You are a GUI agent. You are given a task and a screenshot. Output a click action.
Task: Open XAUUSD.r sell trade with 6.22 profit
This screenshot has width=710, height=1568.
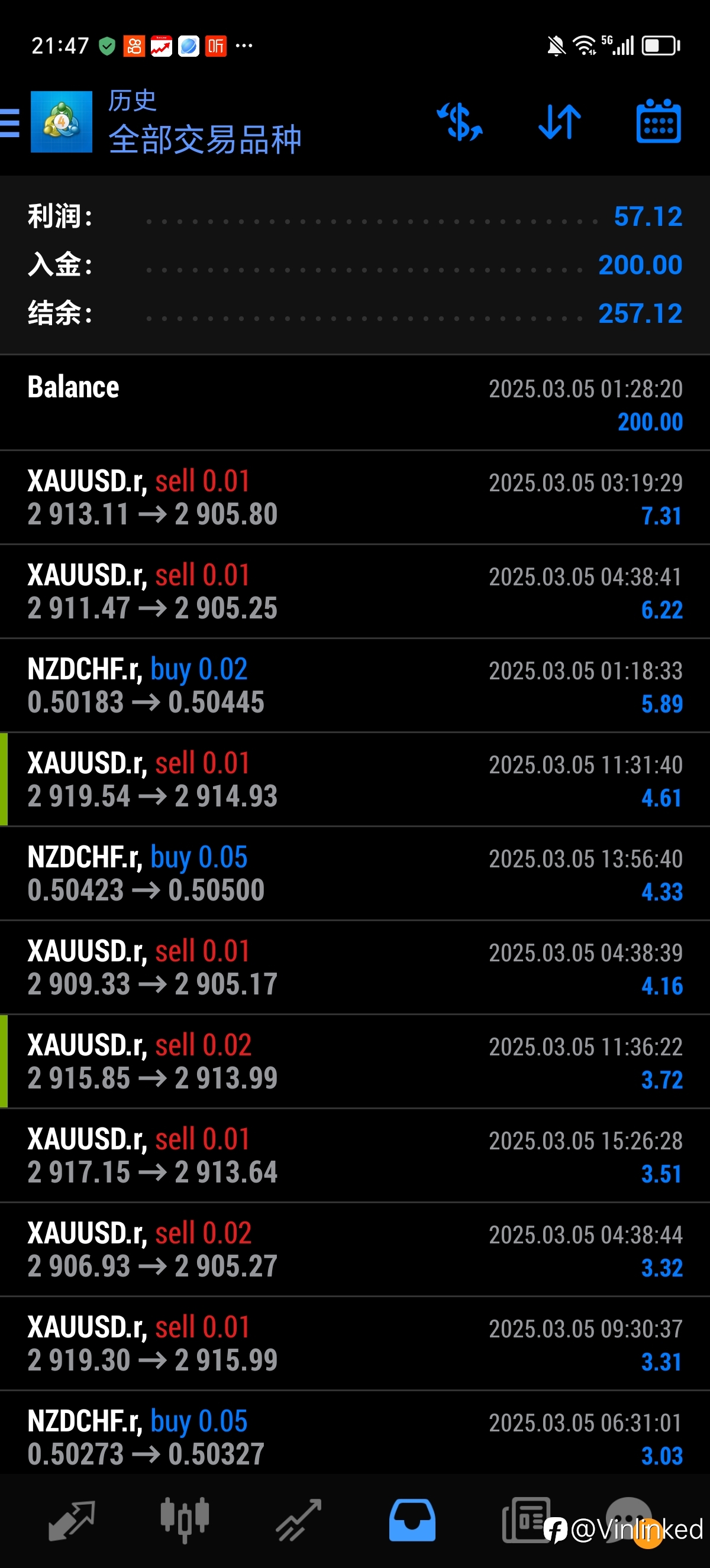coord(355,592)
